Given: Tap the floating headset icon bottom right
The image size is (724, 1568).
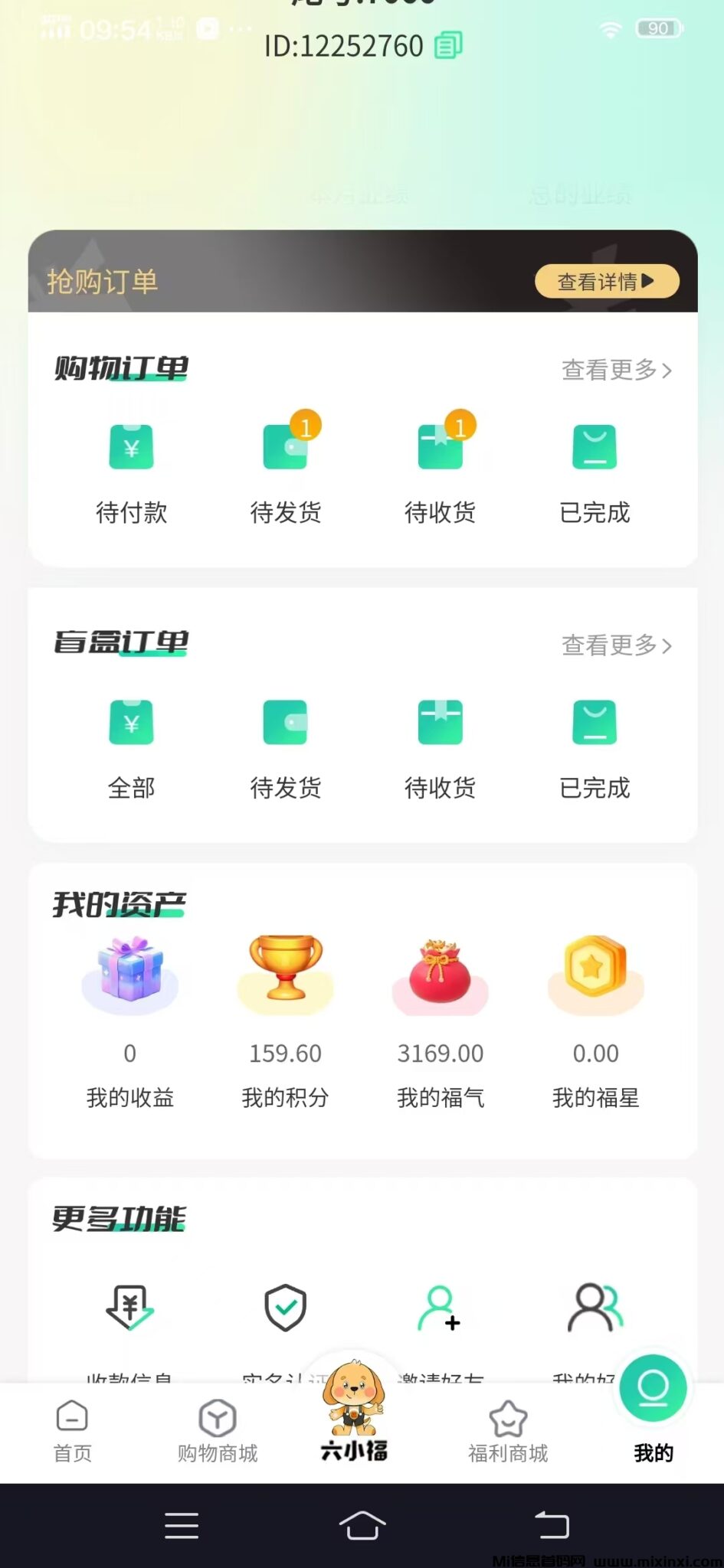Looking at the screenshot, I should [654, 1389].
